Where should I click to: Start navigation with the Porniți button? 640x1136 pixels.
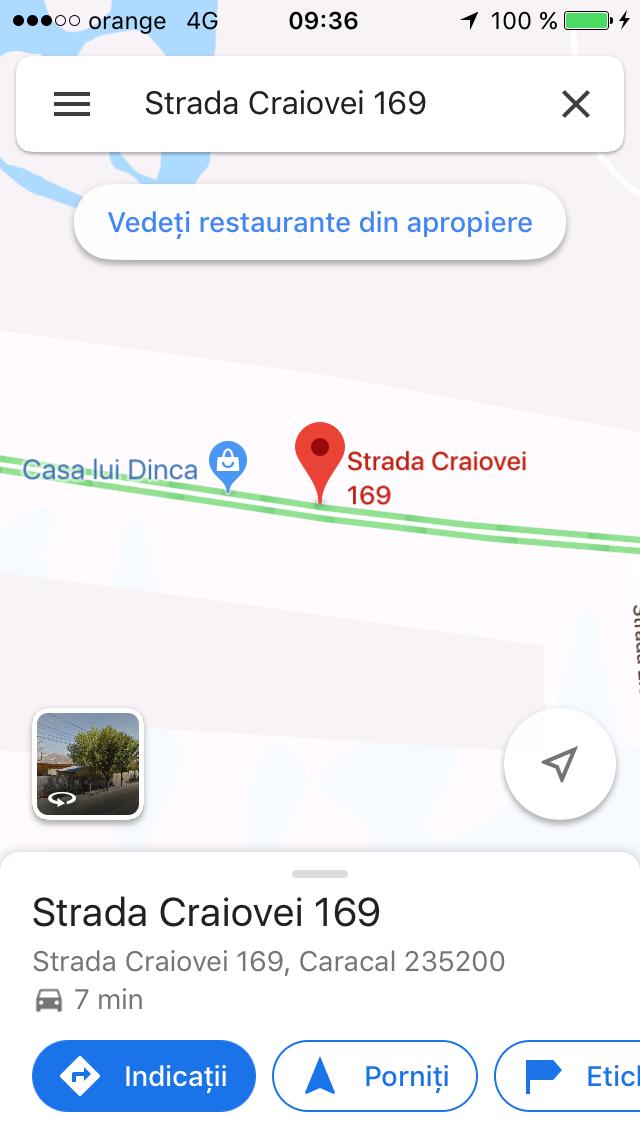pyautogui.click(x=375, y=1076)
